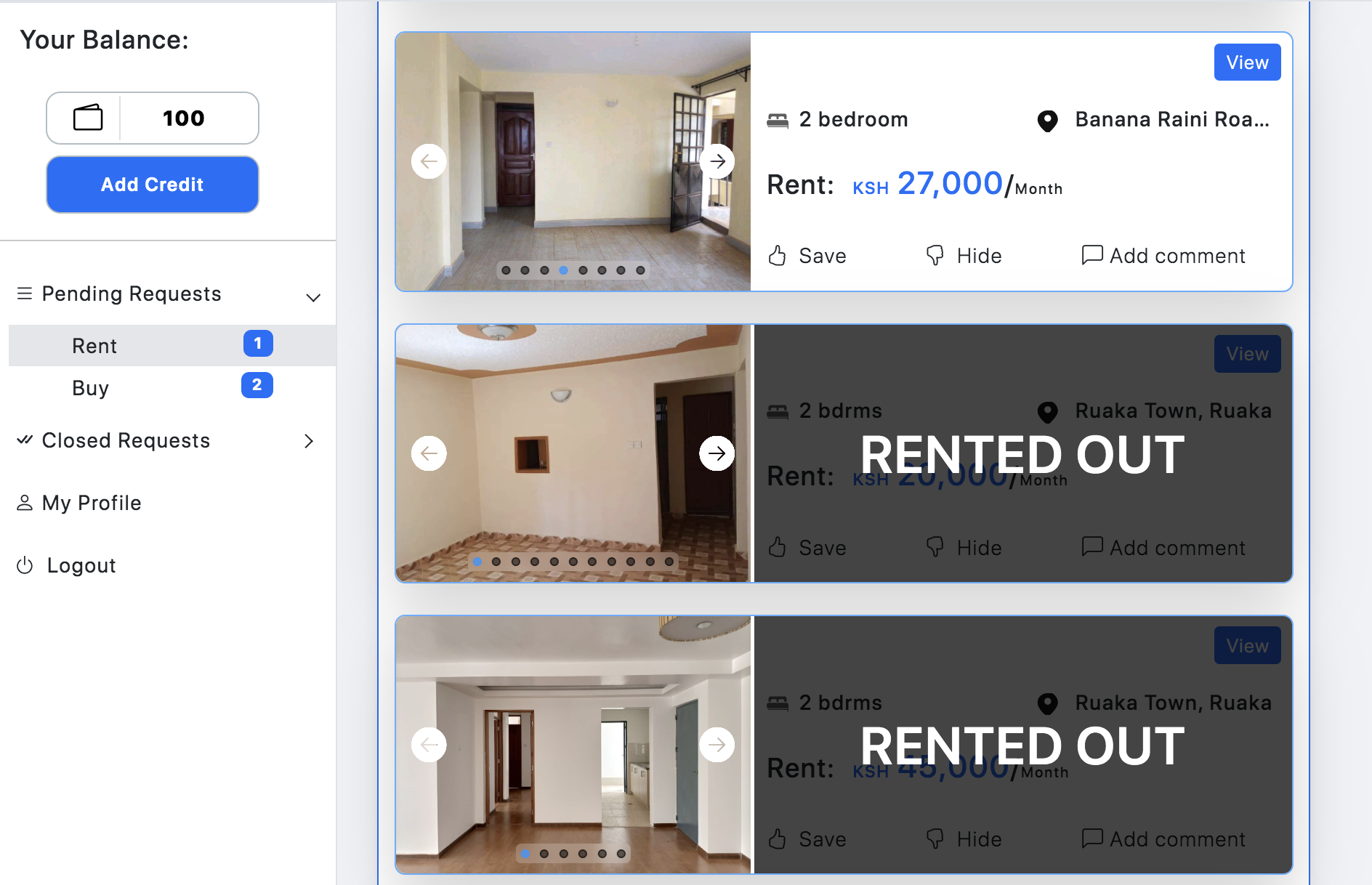This screenshot has height=885, width=1372.
Task: Select Buy under Pending Requests
Action: [91, 388]
